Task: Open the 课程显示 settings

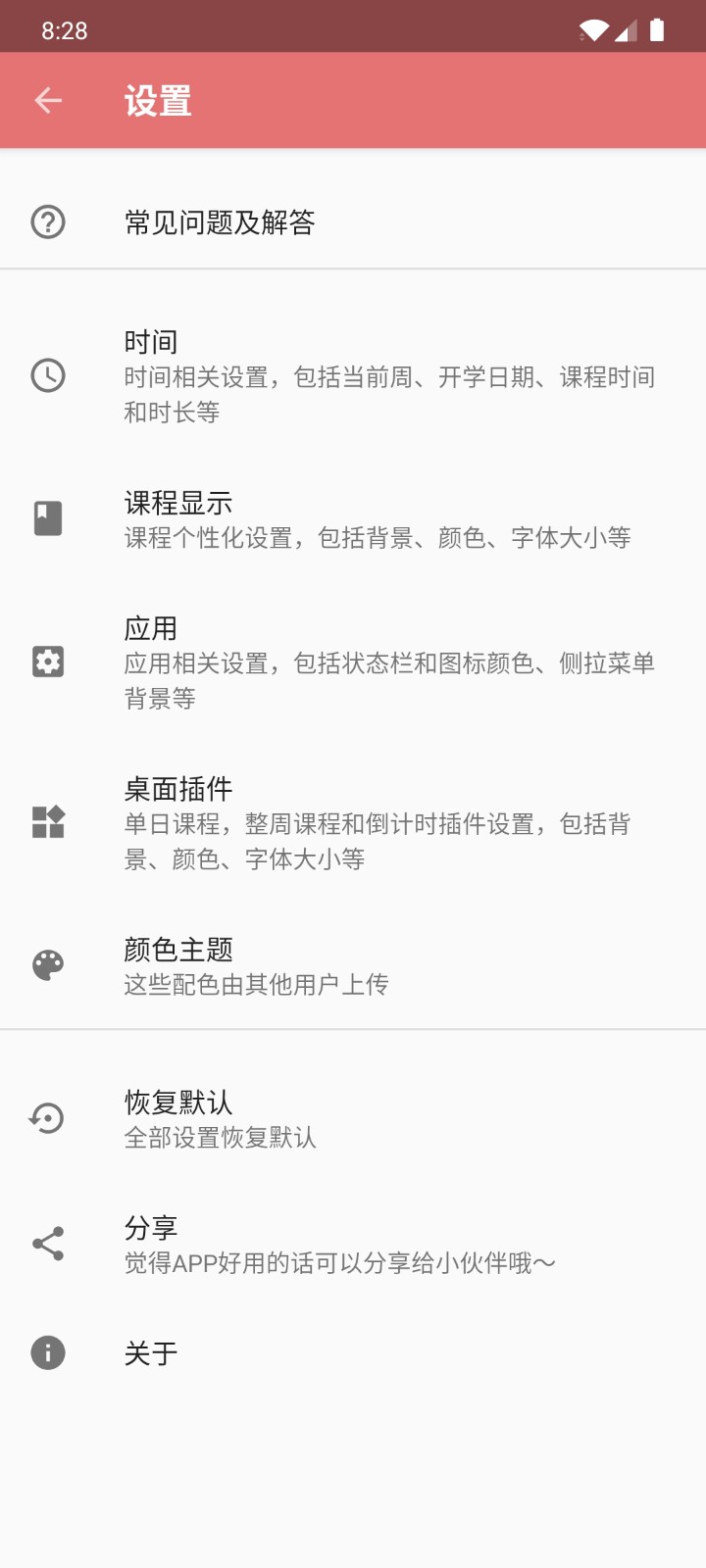Action: pyautogui.click(x=353, y=519)
